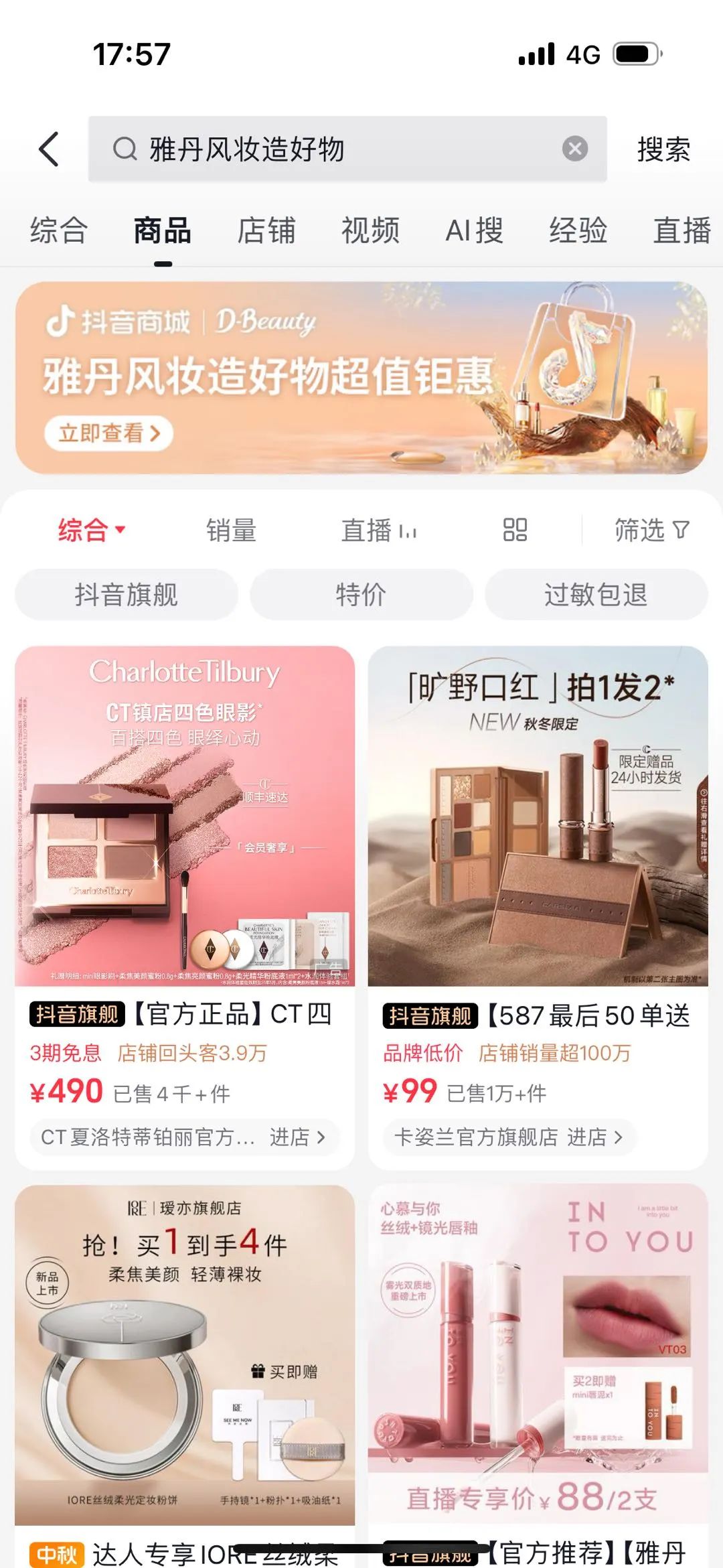Switch to the 综合 top tab
723x1568 pixels.
pyautogui.click(x=59, y=230)
